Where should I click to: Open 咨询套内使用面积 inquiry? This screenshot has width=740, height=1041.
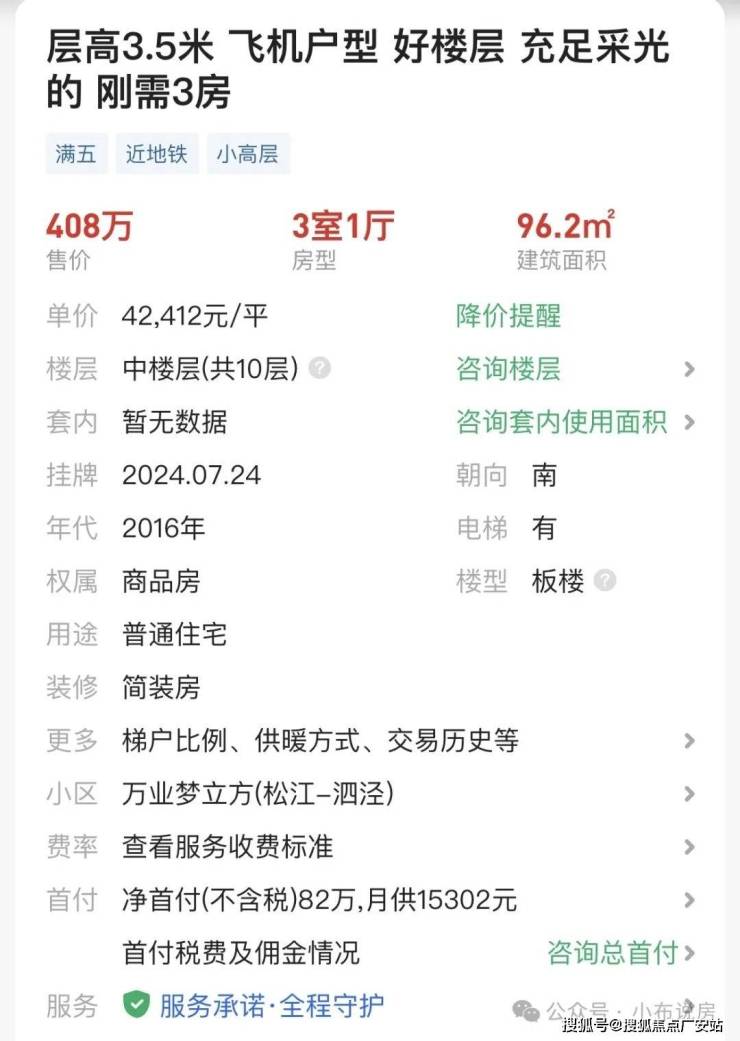(x=561, y=422)
